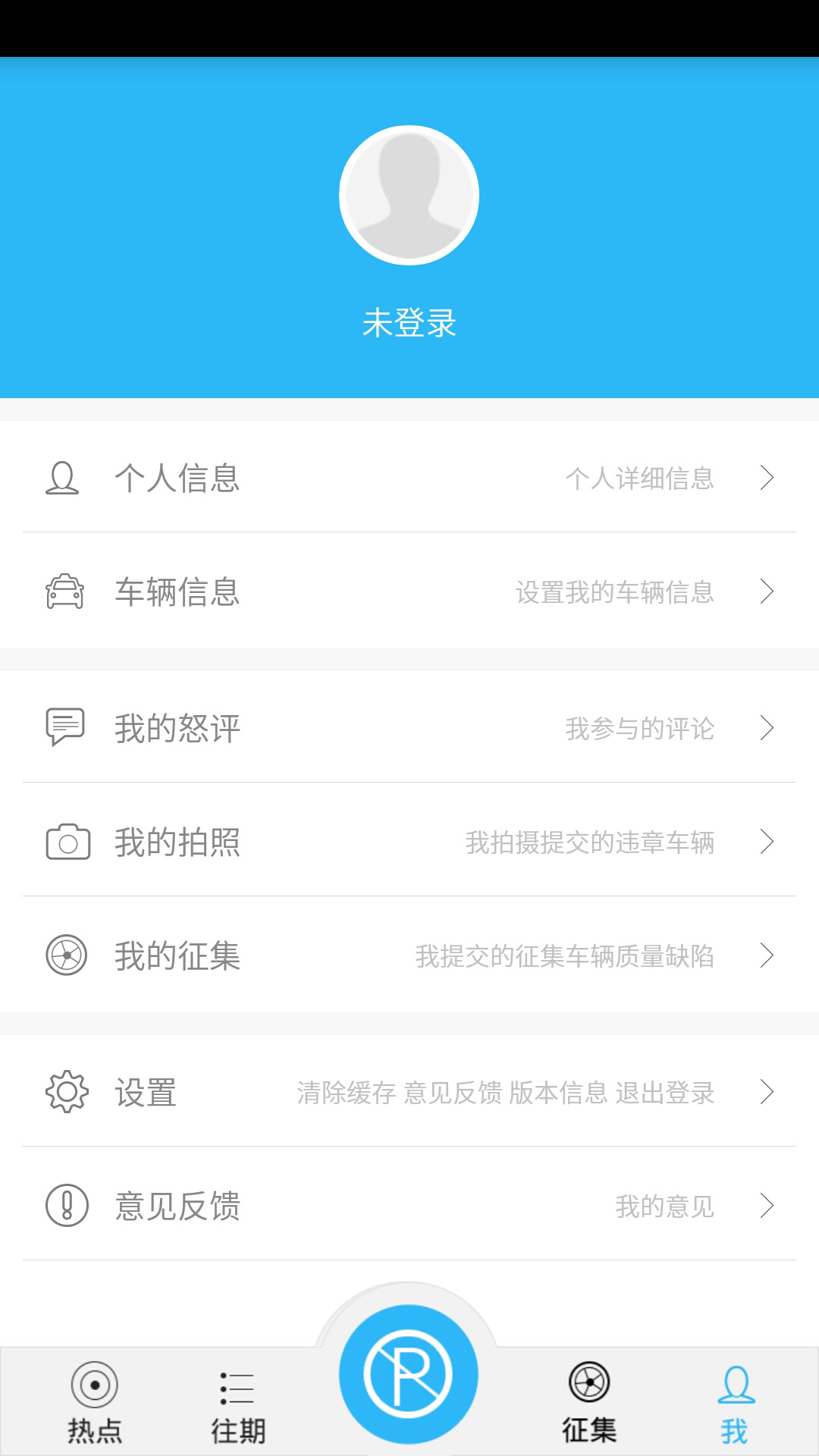The image size is (819, 1456).
Task: Open 设置 settings row
Action: [x=409, y=1092]
